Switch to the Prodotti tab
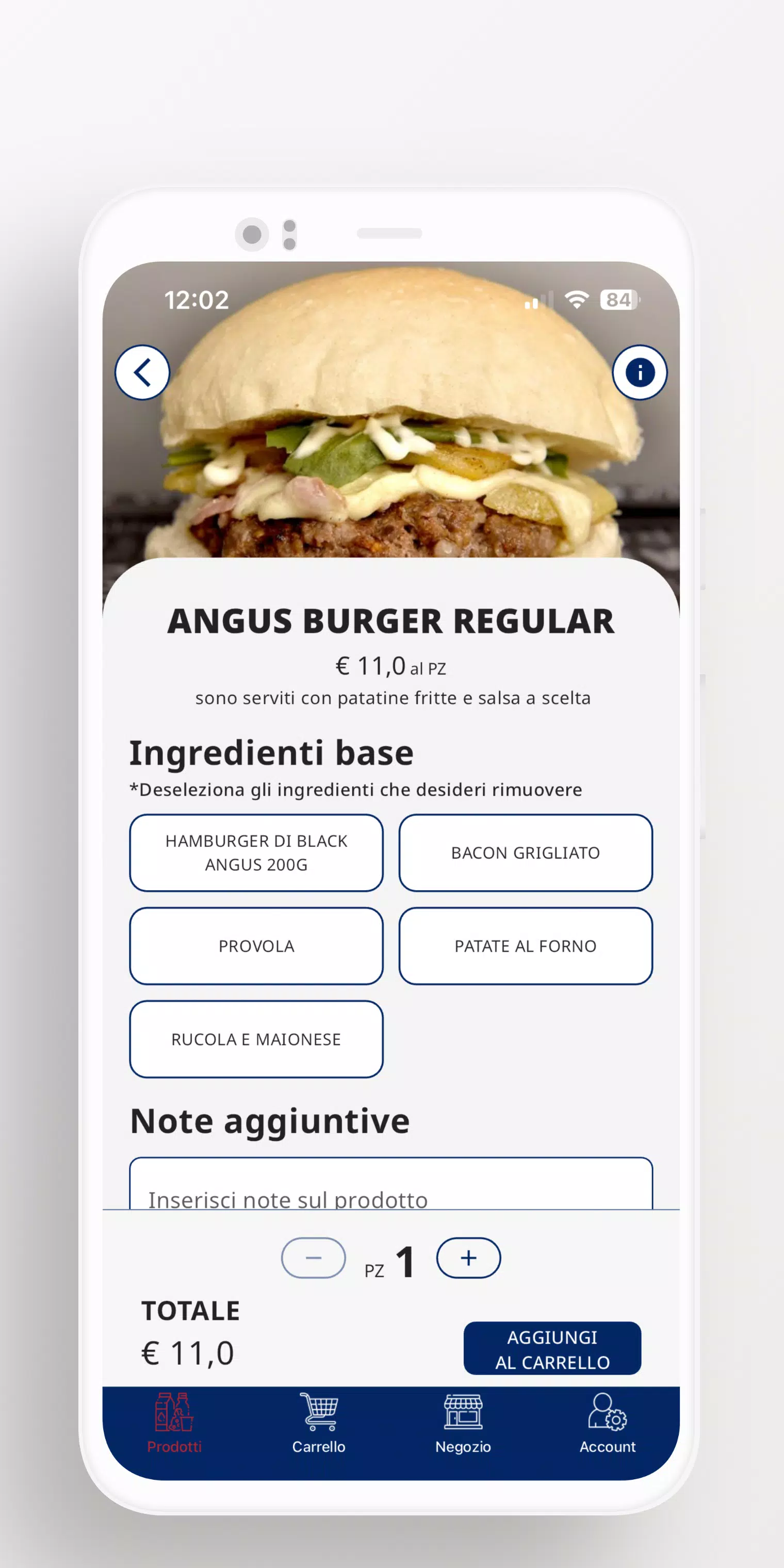 (174, 1423)
